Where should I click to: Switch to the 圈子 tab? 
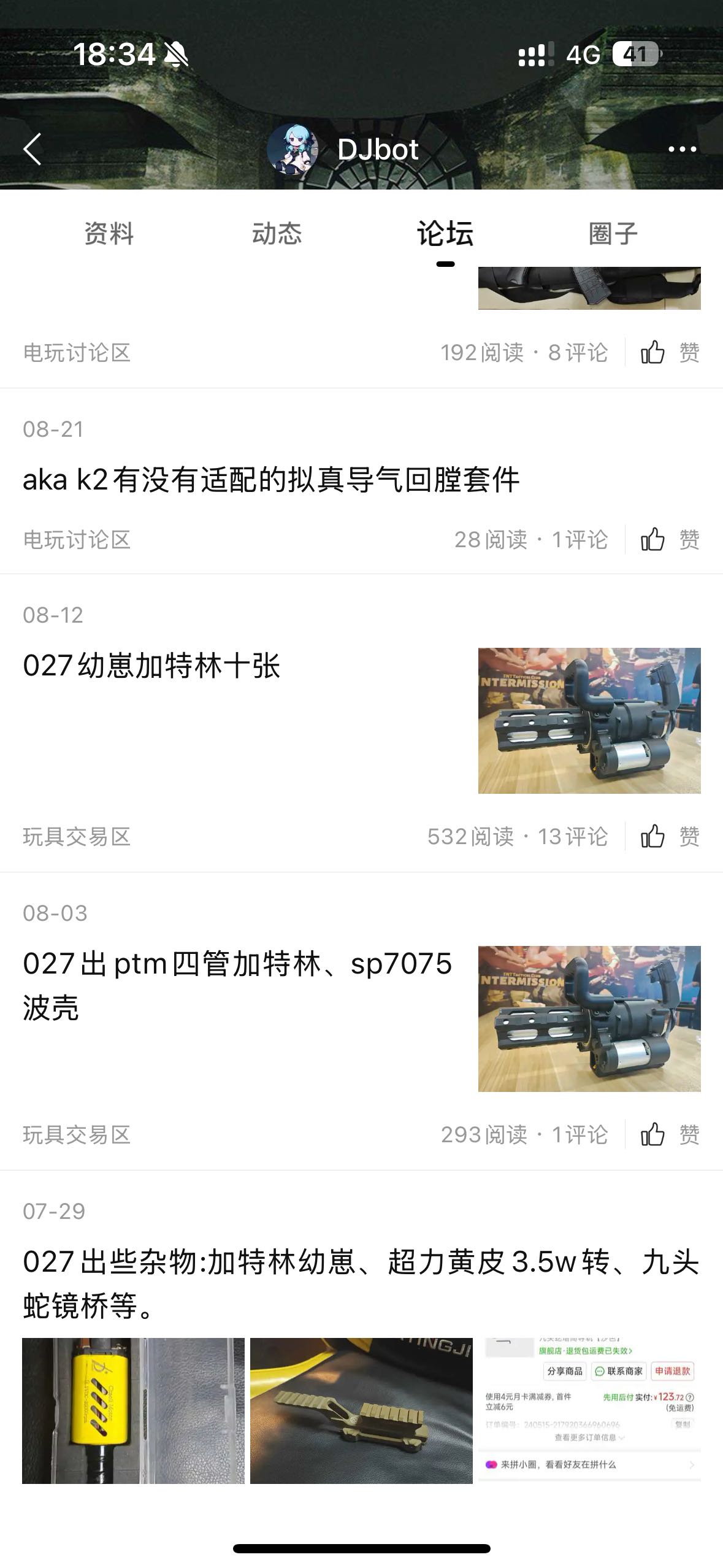(x=613, y=234)
